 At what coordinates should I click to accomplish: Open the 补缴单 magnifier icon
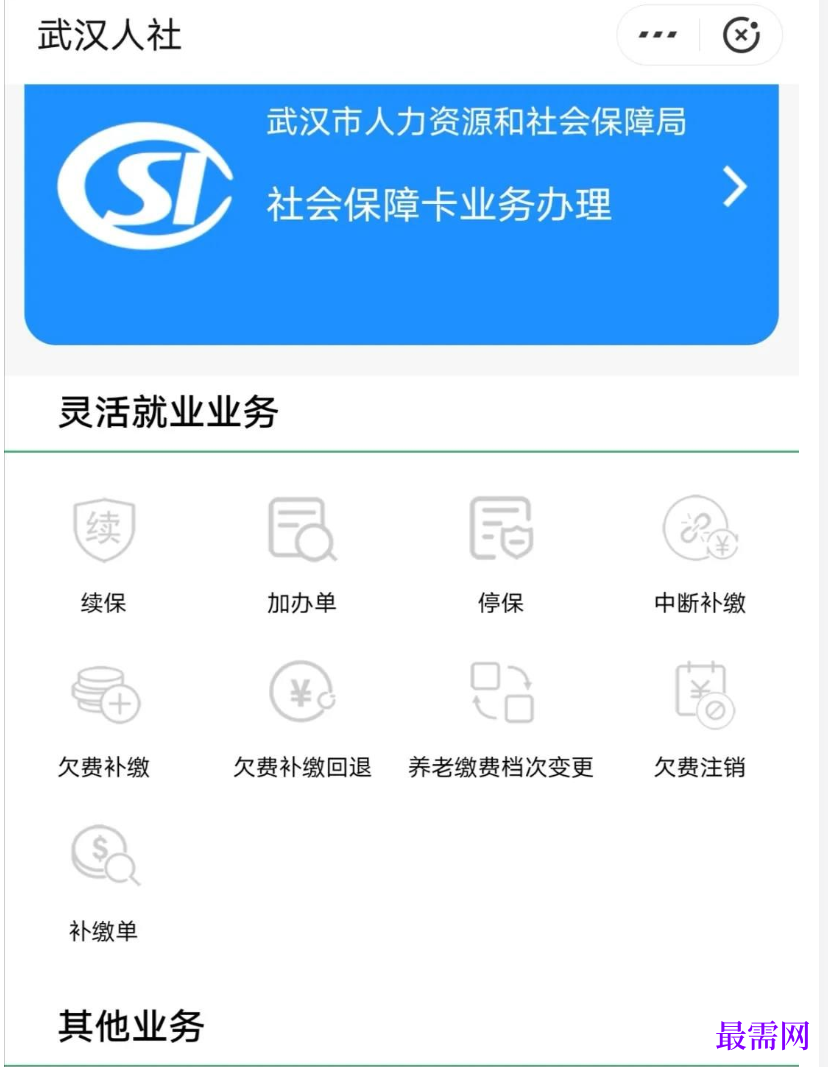click(x=104, y=860)
